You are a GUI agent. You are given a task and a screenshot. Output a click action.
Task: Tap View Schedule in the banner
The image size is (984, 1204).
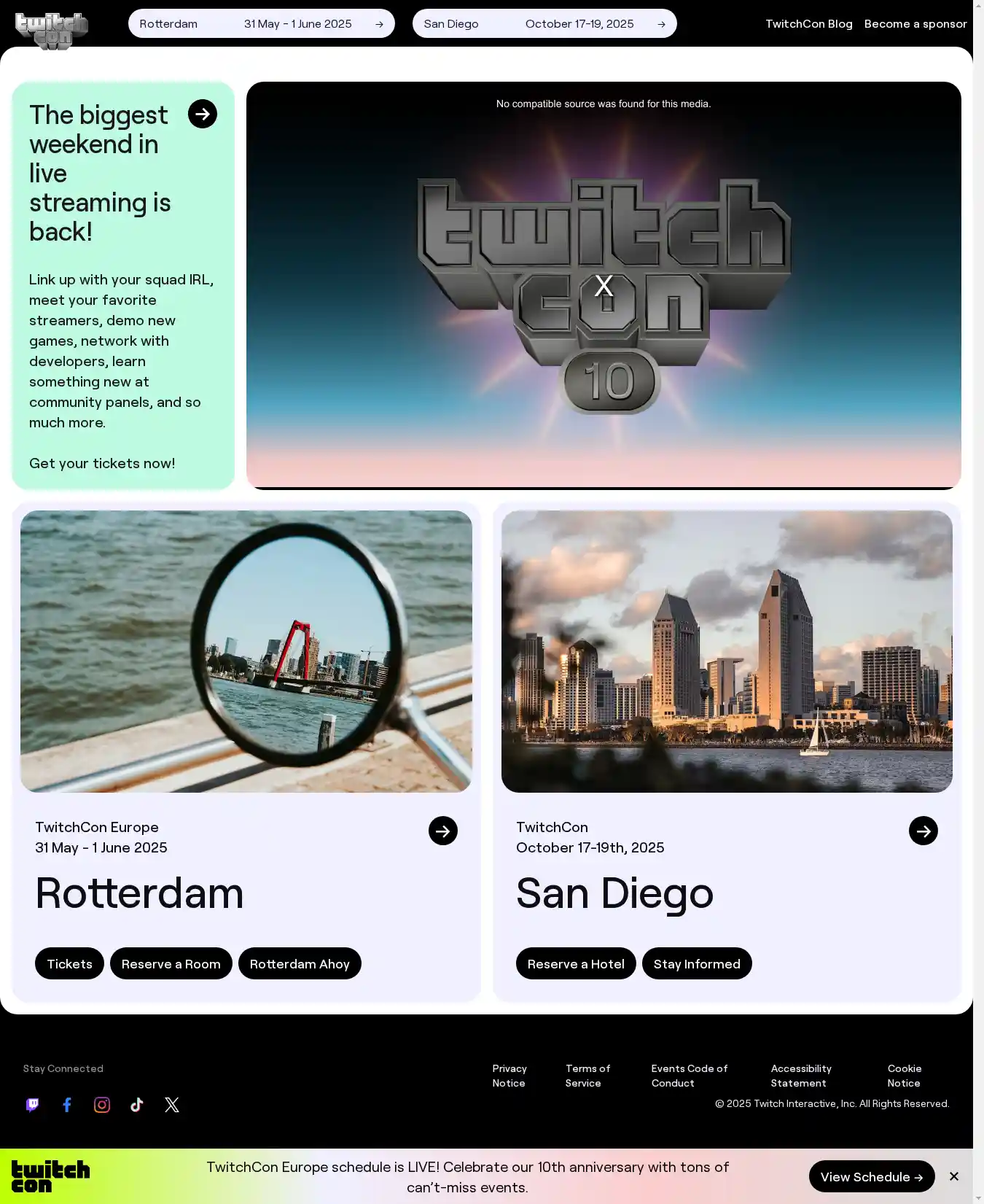point(871,1177)
